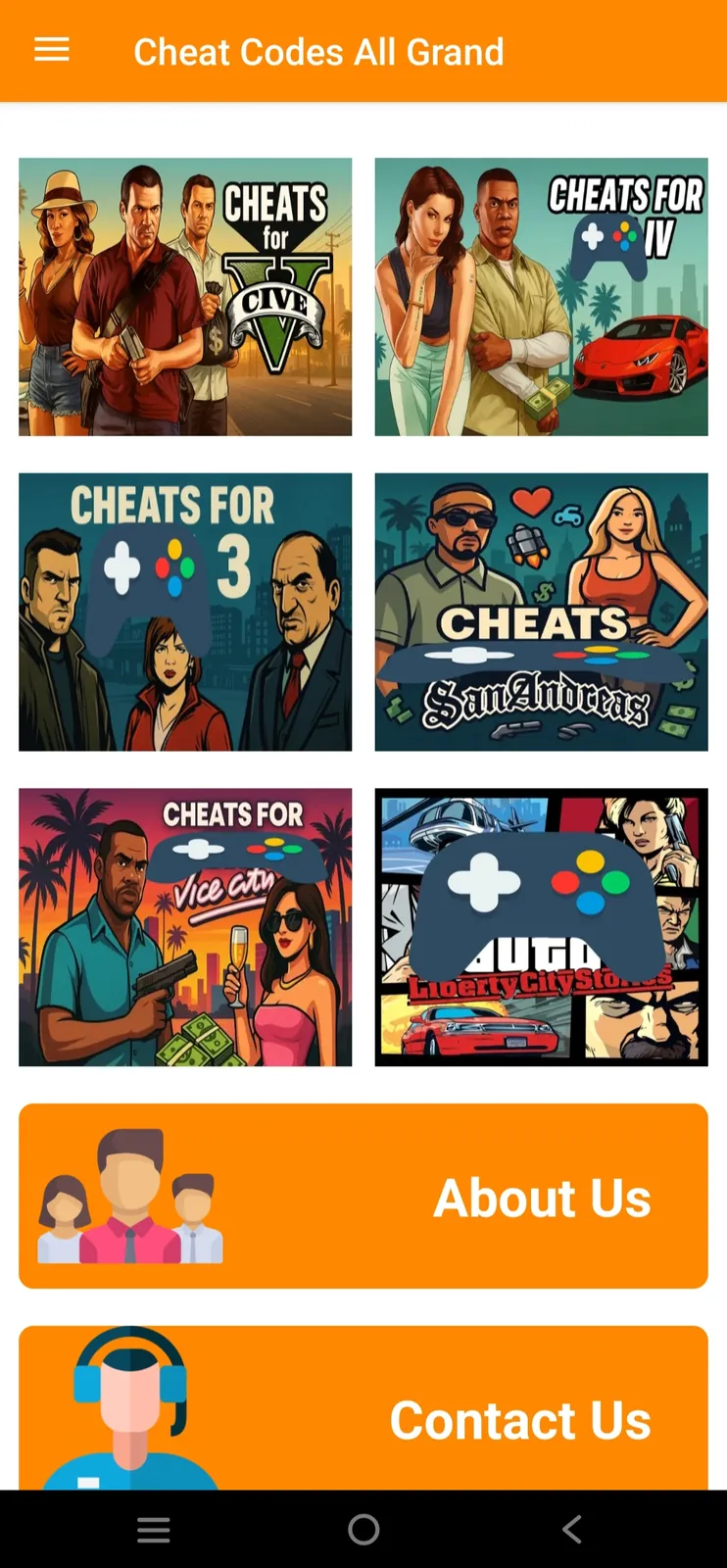This screenshot has height=1568, width=727.
Task: Tap the Cheat Codes All Grand title
Action: 318,52
